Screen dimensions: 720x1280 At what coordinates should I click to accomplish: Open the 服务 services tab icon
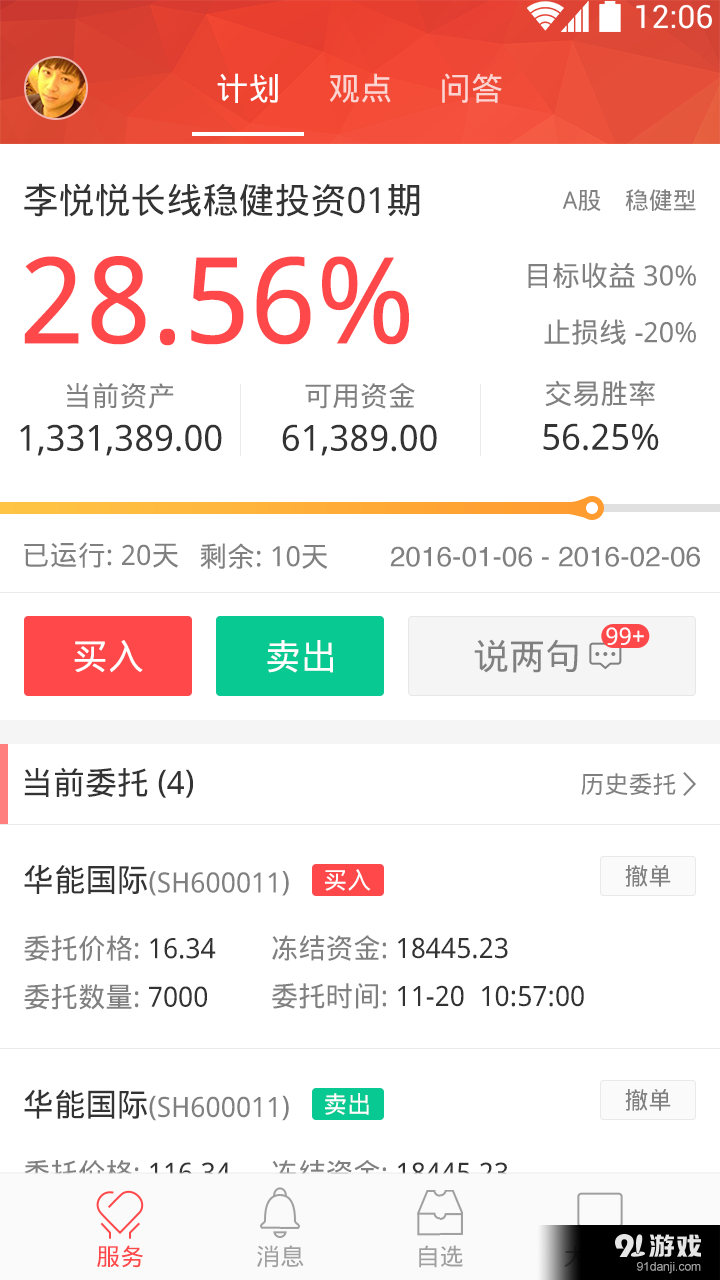120,1215
